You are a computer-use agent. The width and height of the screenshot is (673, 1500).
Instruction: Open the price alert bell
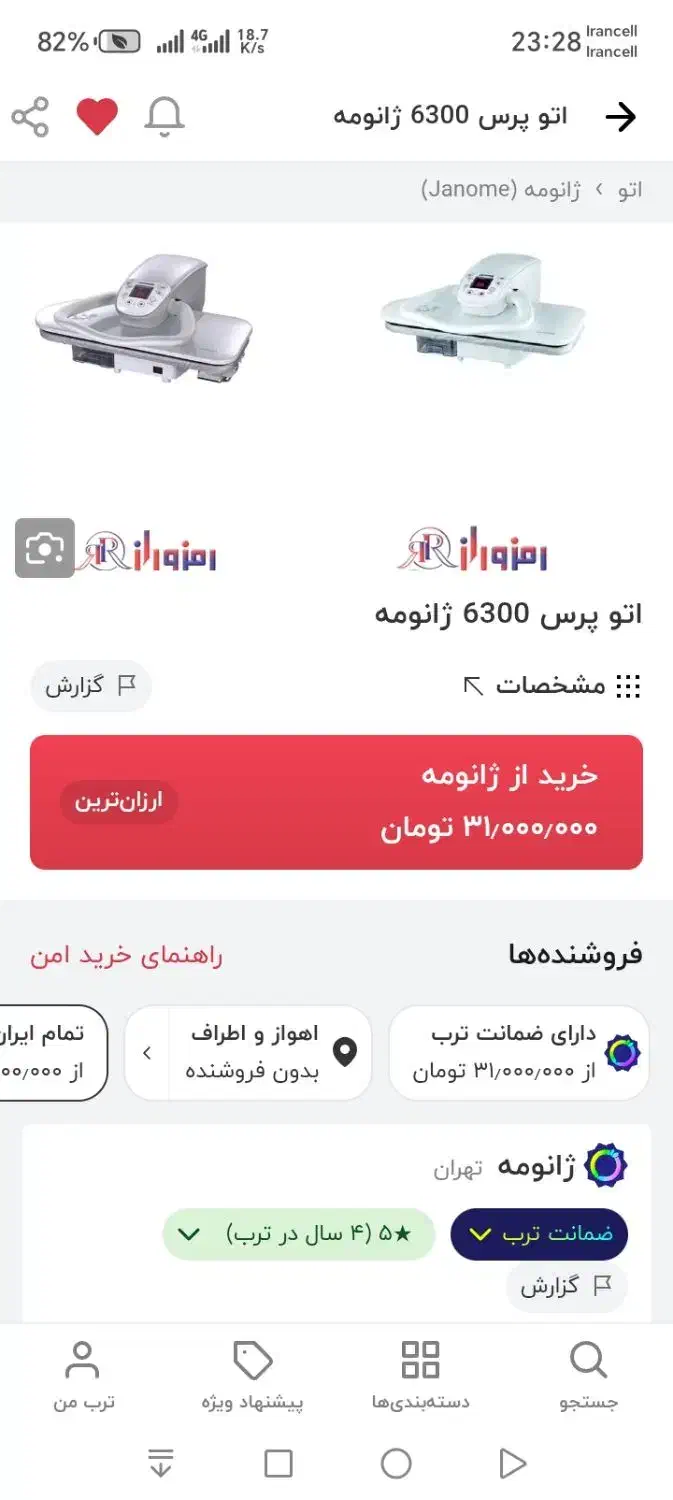[x=164, y=117]
